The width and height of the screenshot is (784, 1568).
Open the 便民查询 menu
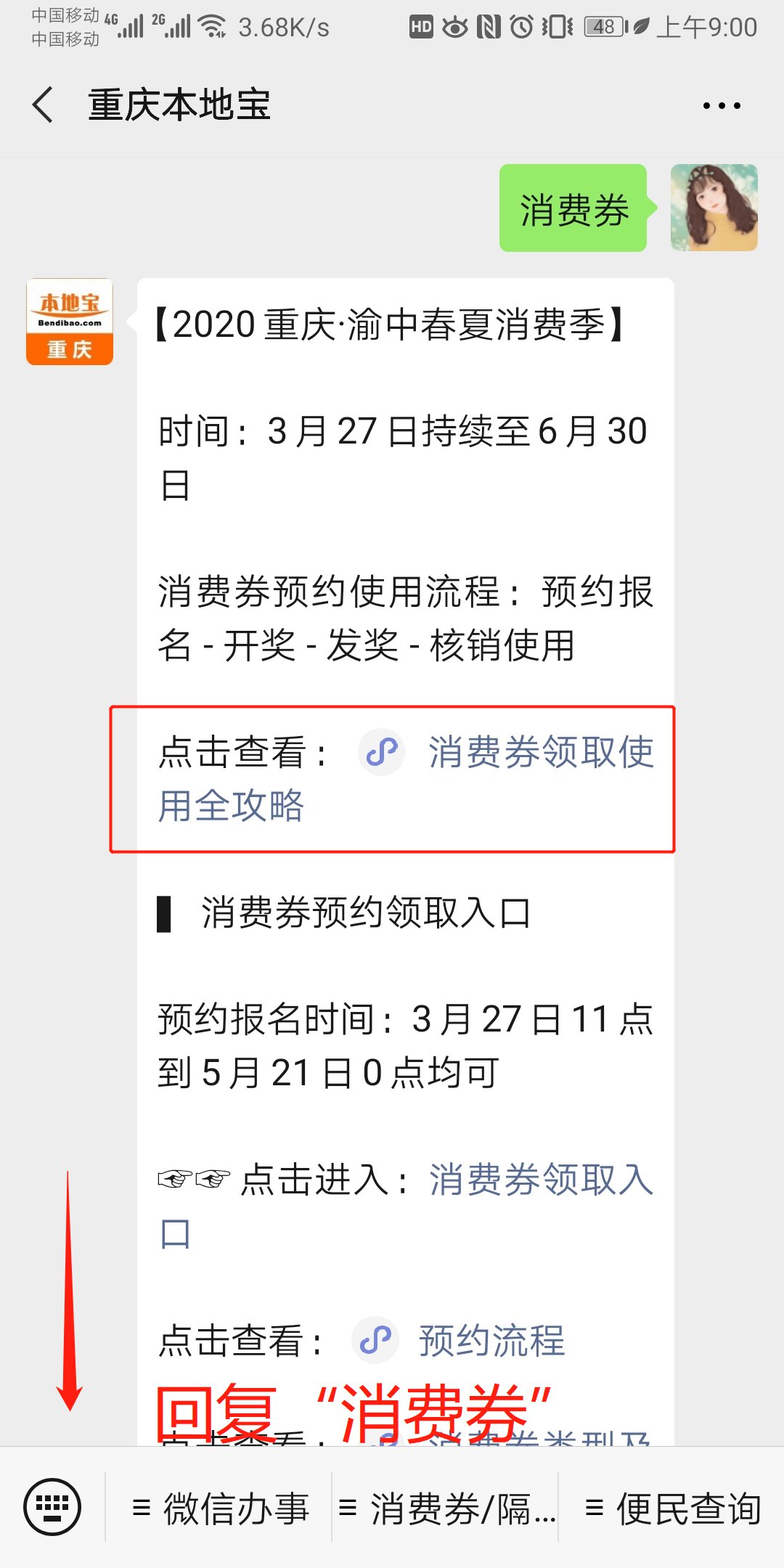click(x=673, y=1508)
